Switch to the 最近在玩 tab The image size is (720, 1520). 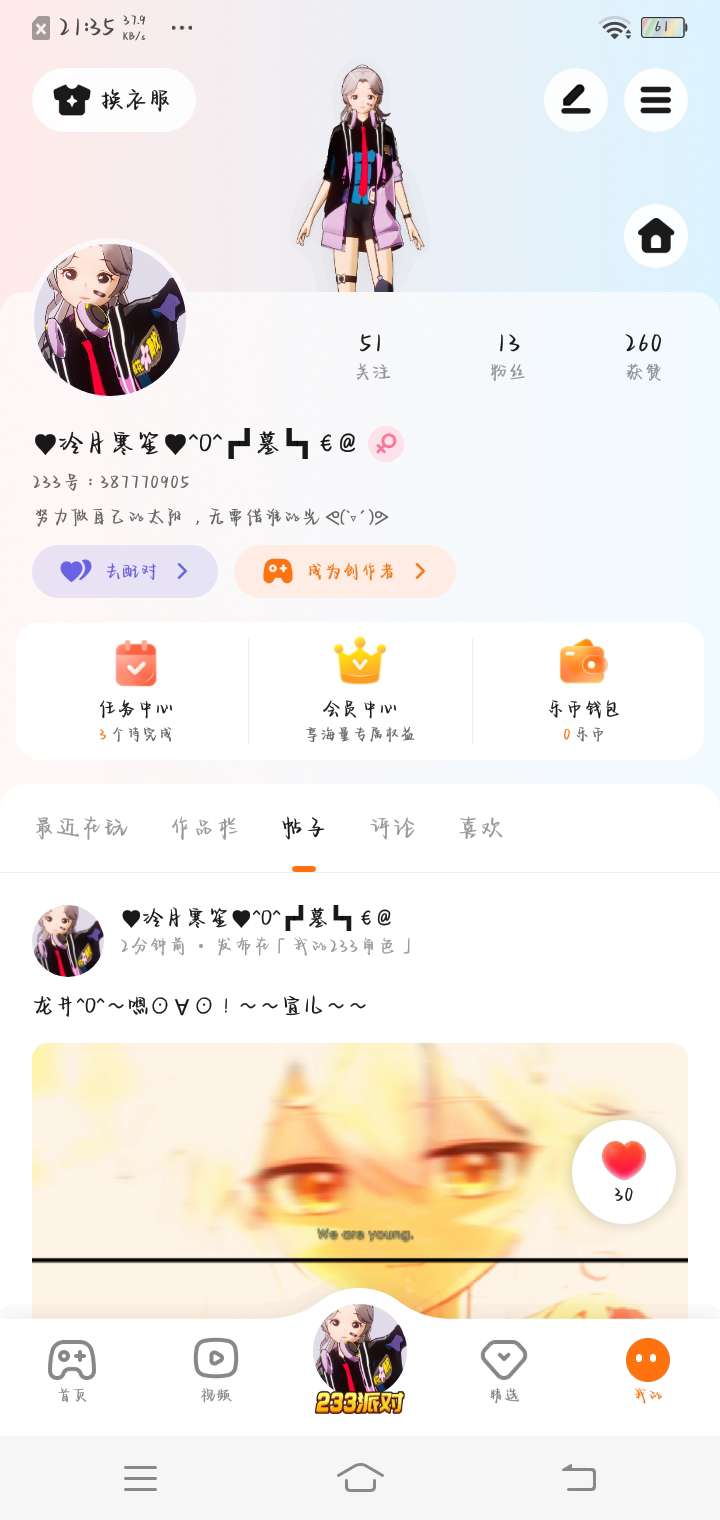82,828
